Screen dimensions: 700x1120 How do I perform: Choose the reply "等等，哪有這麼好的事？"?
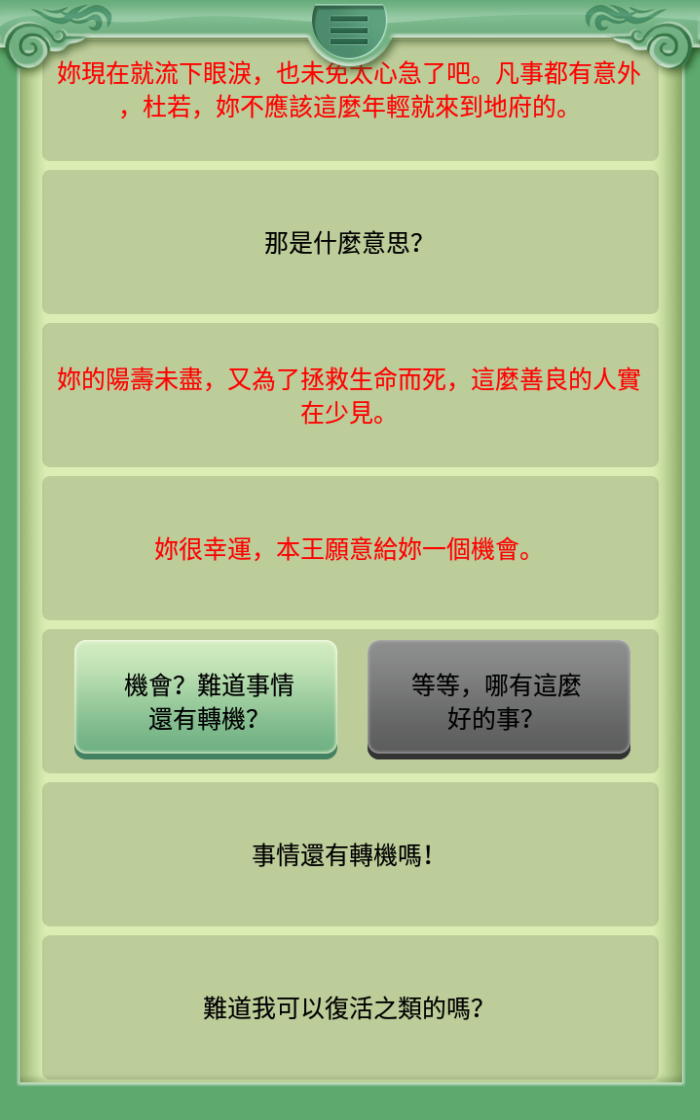point(498,698)
